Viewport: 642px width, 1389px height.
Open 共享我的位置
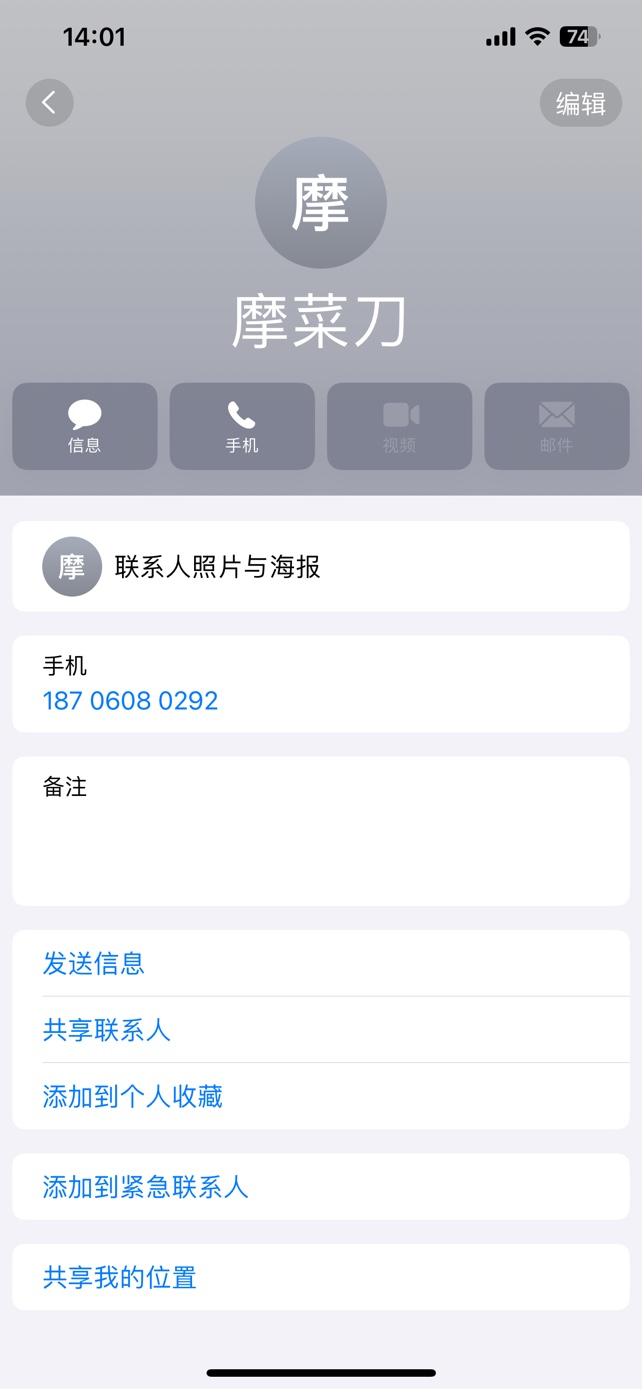(x=120, y=1277)
